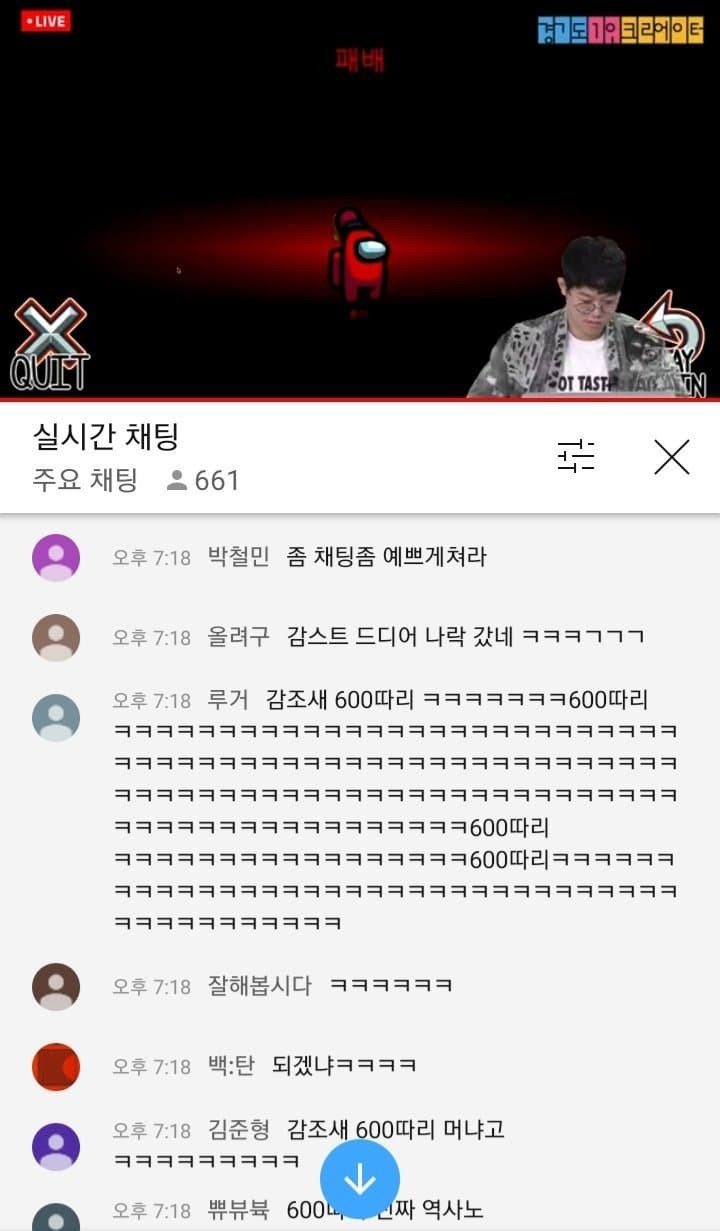Select the message from 백:탄
This screenshot has height=1231, width=720.
[343, 1066]
